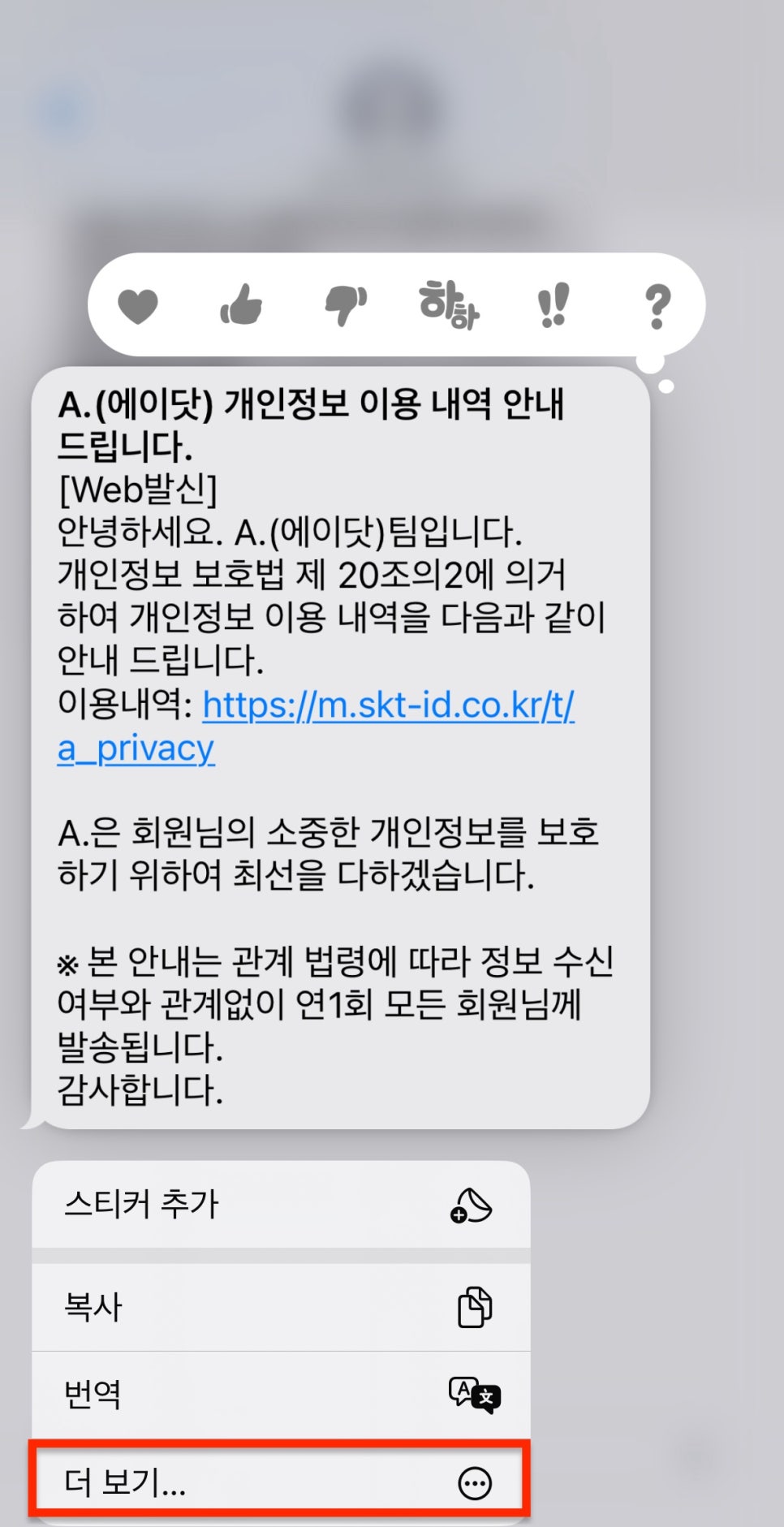React with the heart tapback
The width and height of the screenshot is (784, 1527).
tap(138, 307)
